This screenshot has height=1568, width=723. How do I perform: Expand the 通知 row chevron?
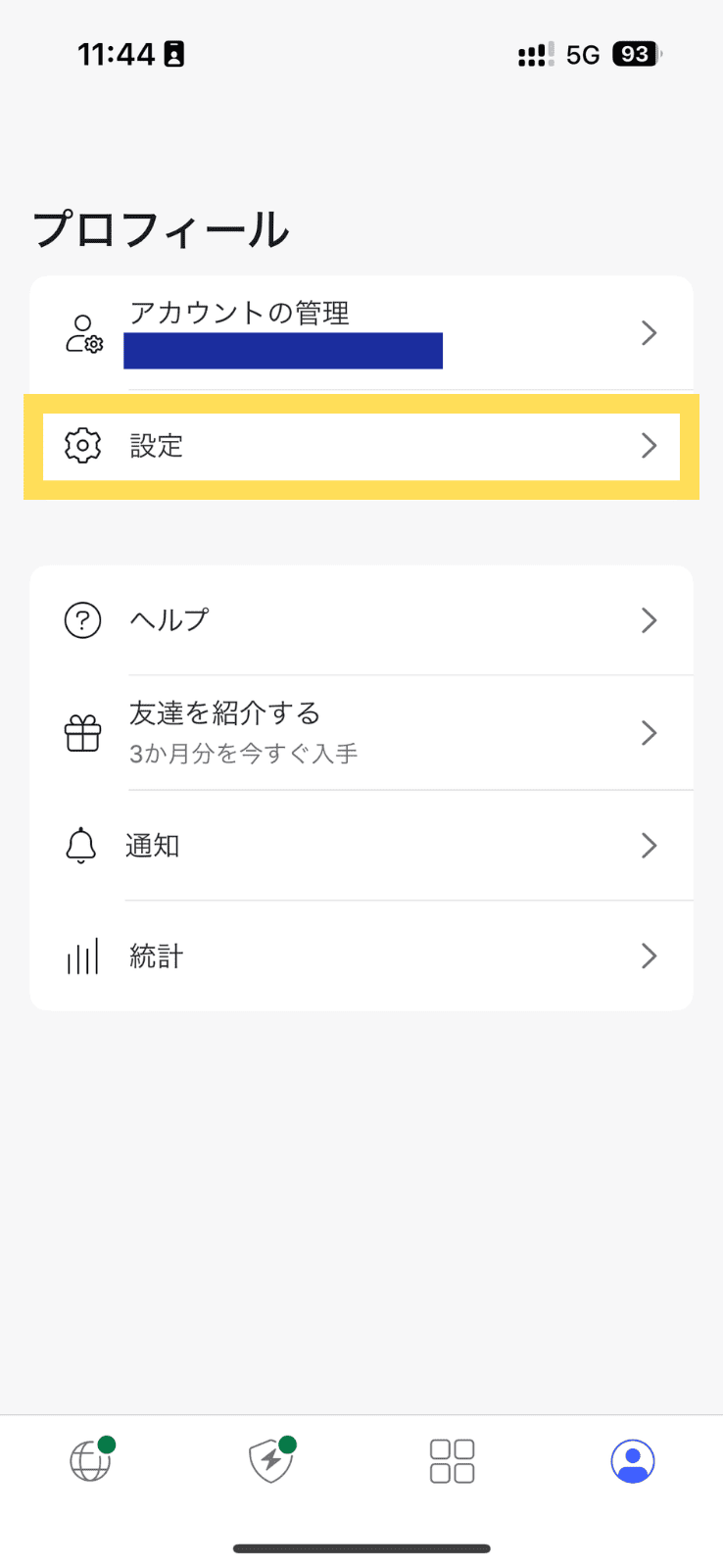point(649,845)
